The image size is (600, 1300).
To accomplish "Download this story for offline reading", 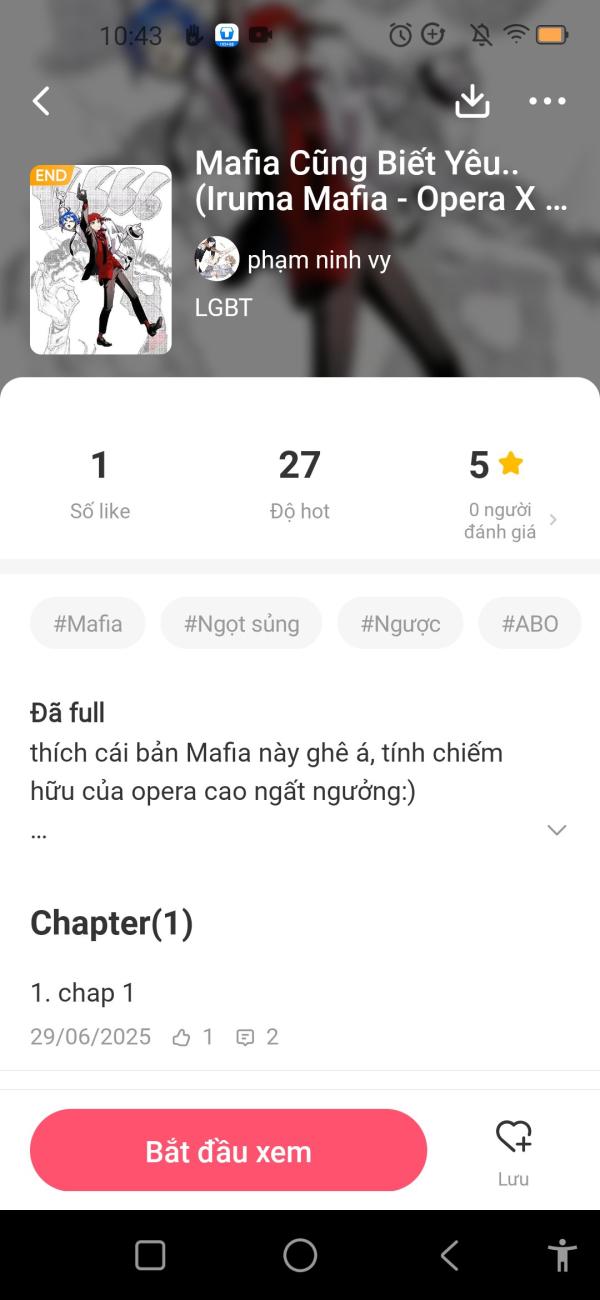I will pyautogui.click(x=472, y=101).
